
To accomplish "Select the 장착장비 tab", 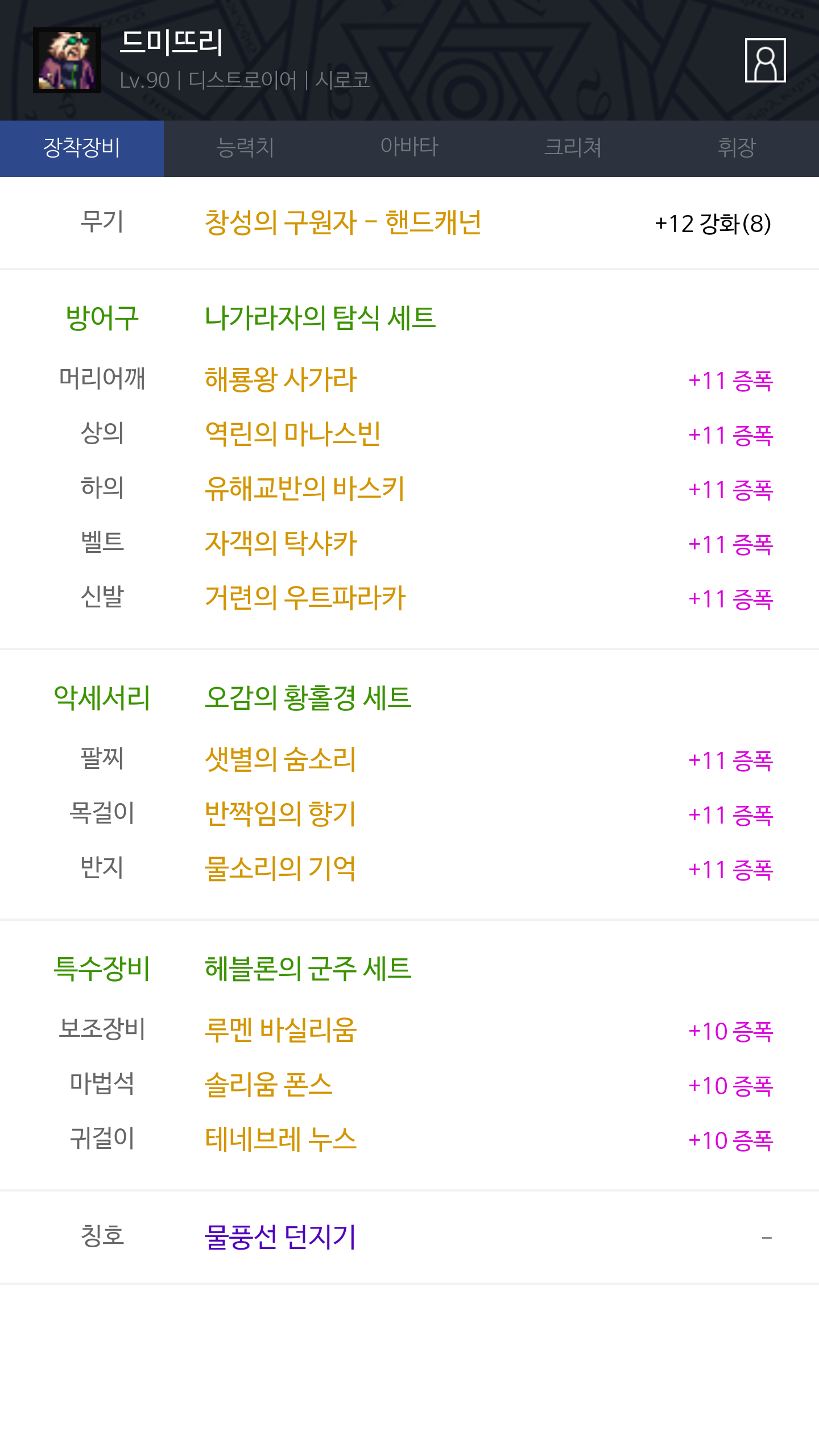I will point(82,148).
